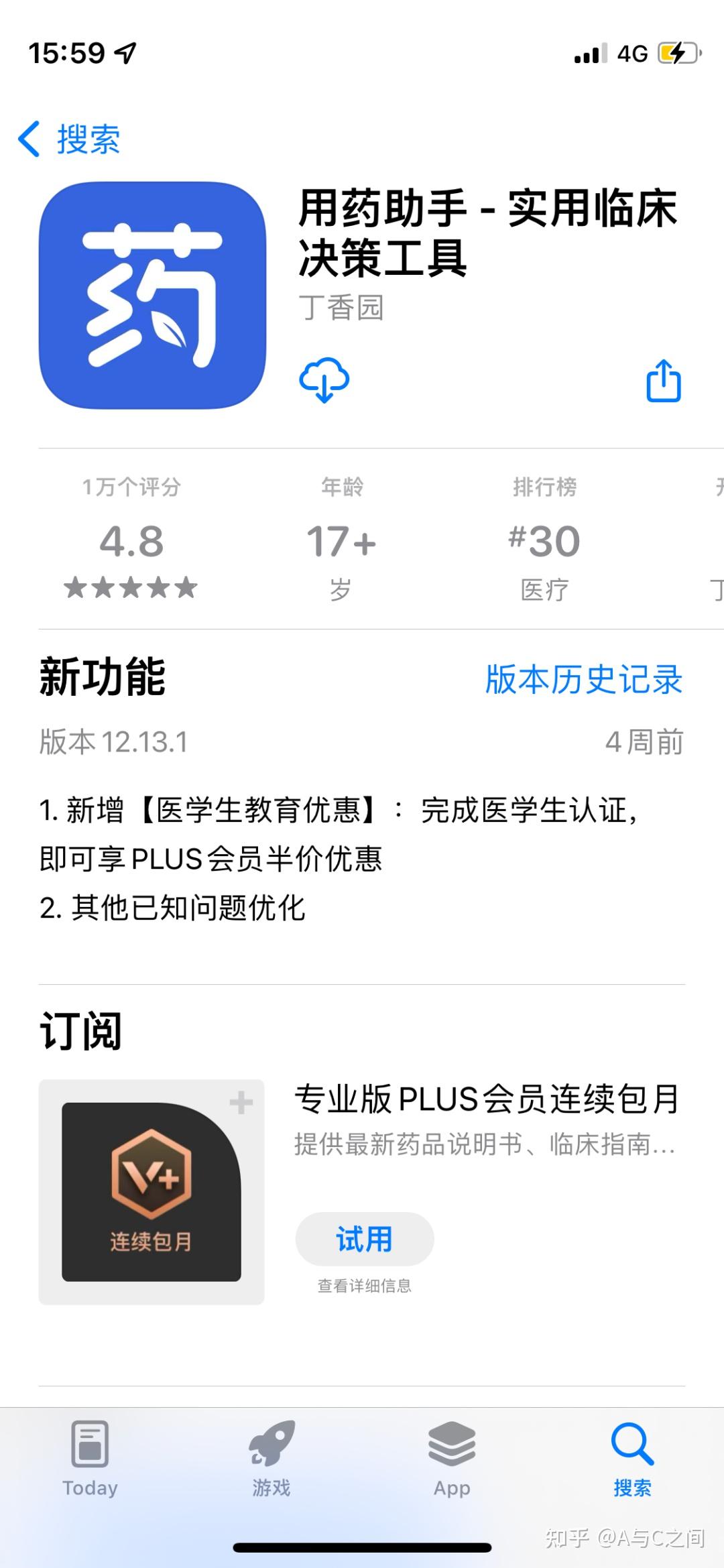
Task: Open developer 丁香园 page
Action: tap(341, 308)
